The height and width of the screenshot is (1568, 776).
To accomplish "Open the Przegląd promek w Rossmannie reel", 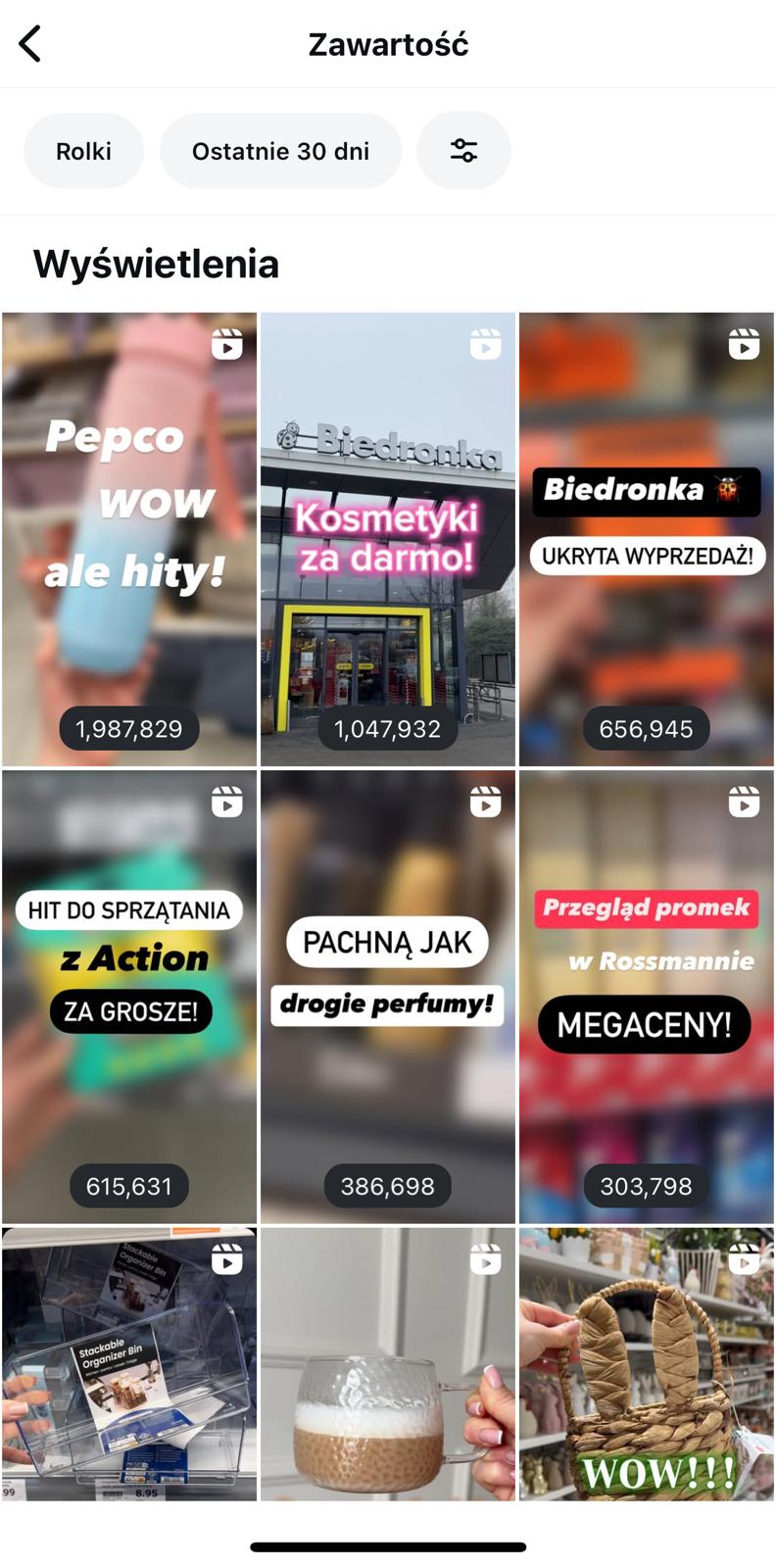I will (x=647, y=996).
